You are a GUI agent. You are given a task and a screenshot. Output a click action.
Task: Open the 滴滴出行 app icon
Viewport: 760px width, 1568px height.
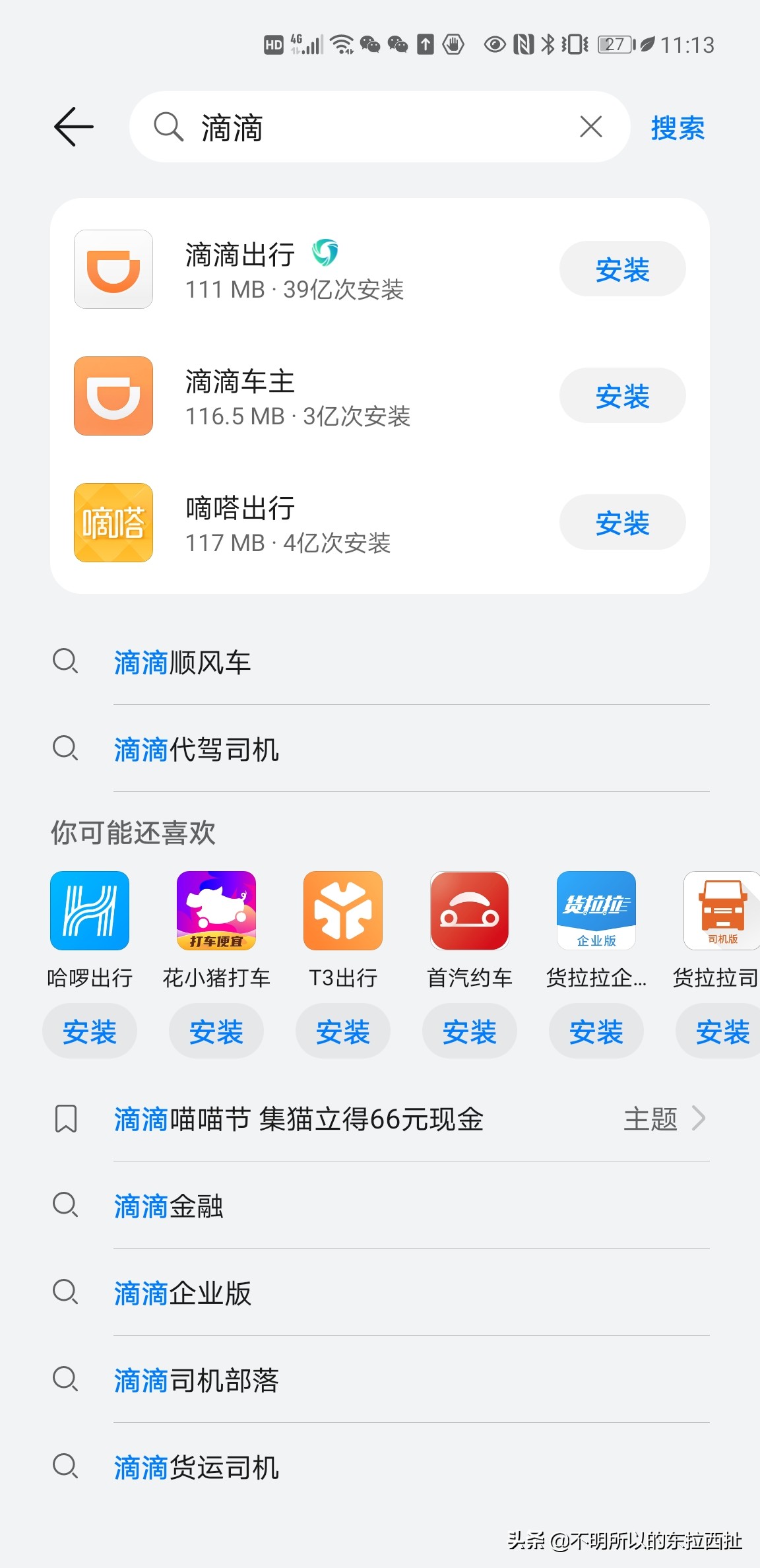112,269
